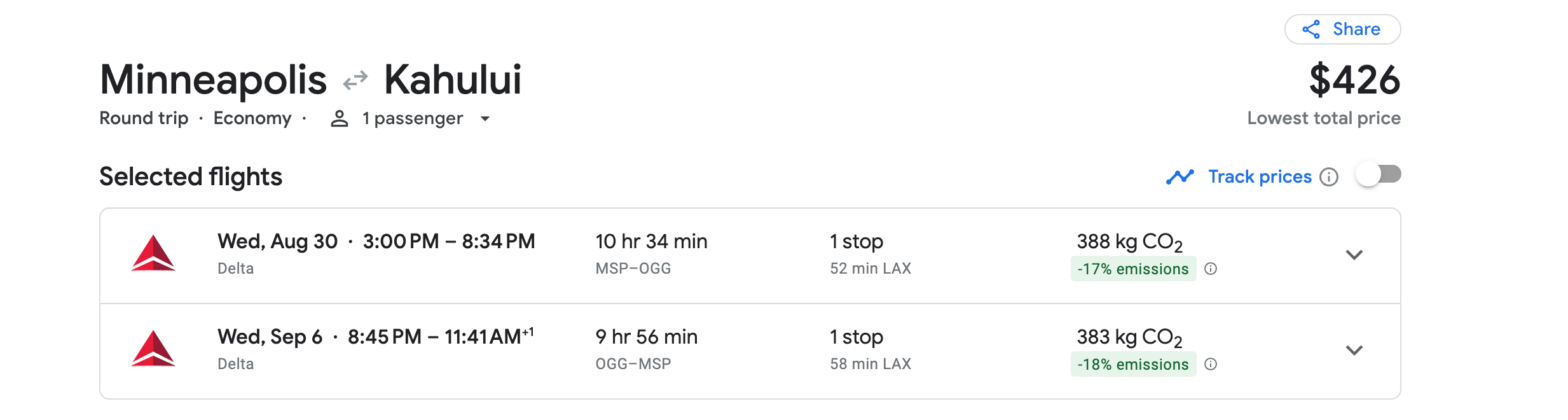This screenshot has width=1568, height=420.
Task: Share this Minneapolis–Kahului itinerary
Action: point(1342,29)
